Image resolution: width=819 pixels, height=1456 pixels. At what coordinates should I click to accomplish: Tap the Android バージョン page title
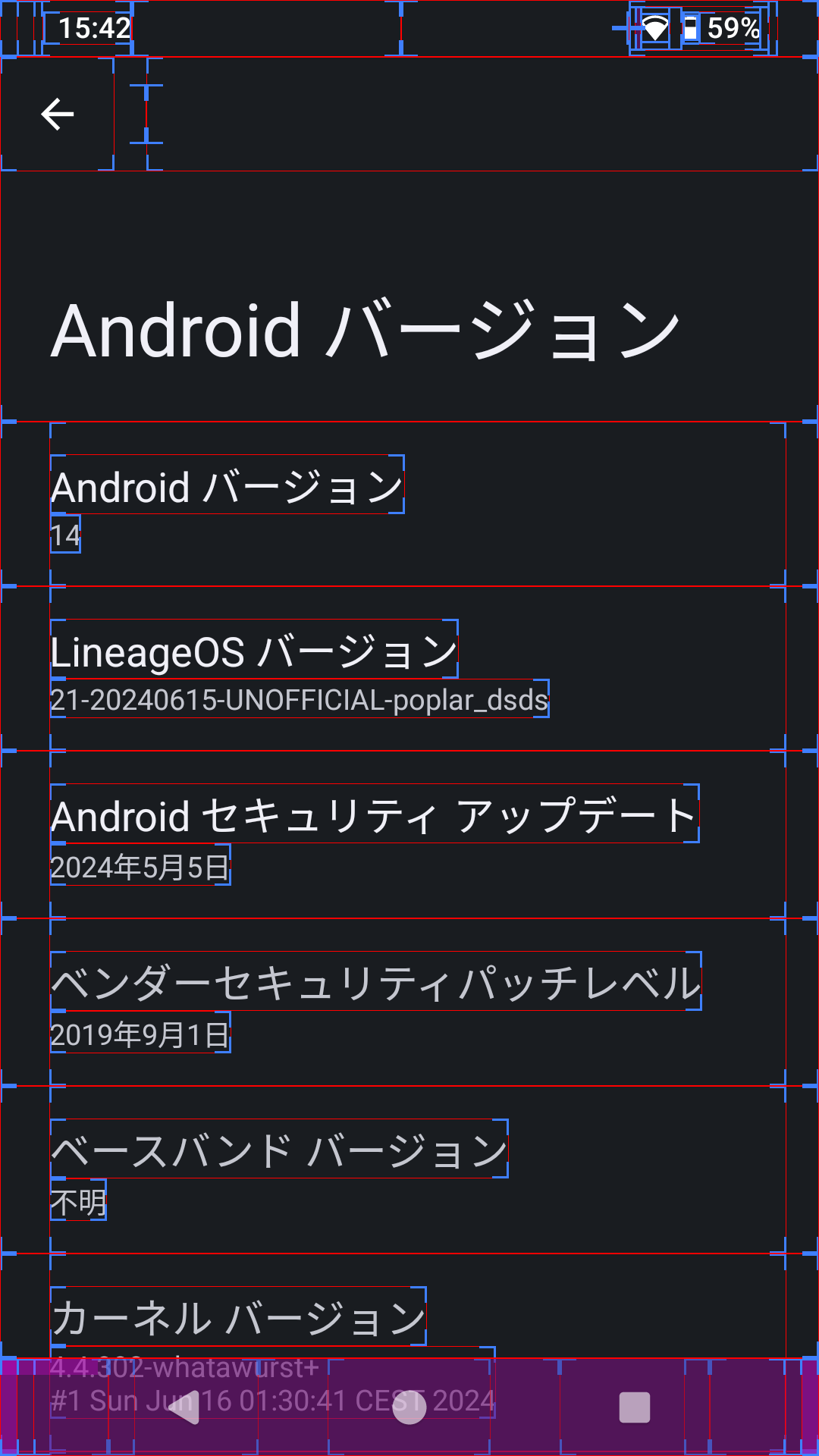366,330
